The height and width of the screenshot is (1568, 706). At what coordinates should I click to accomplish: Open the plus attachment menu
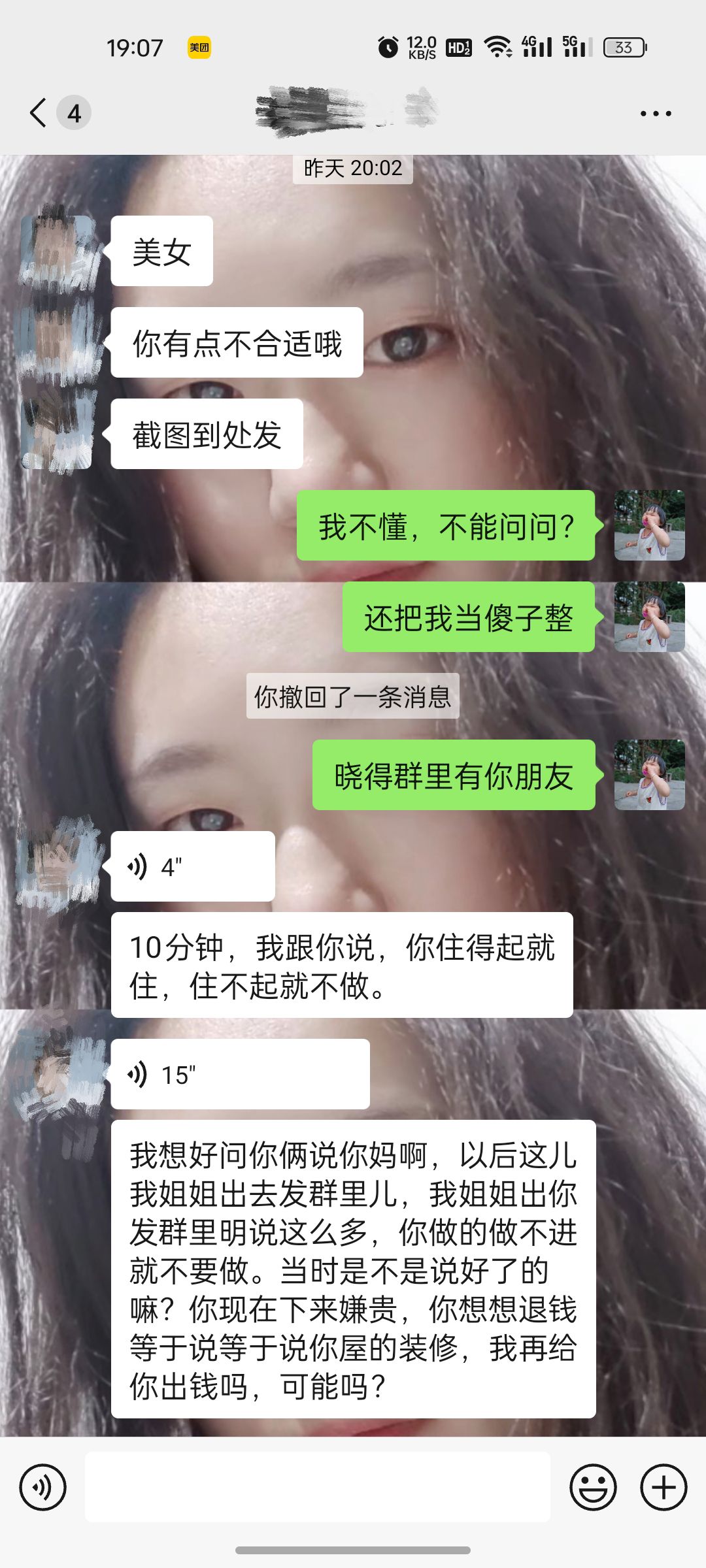click(x=664, y=1488)
